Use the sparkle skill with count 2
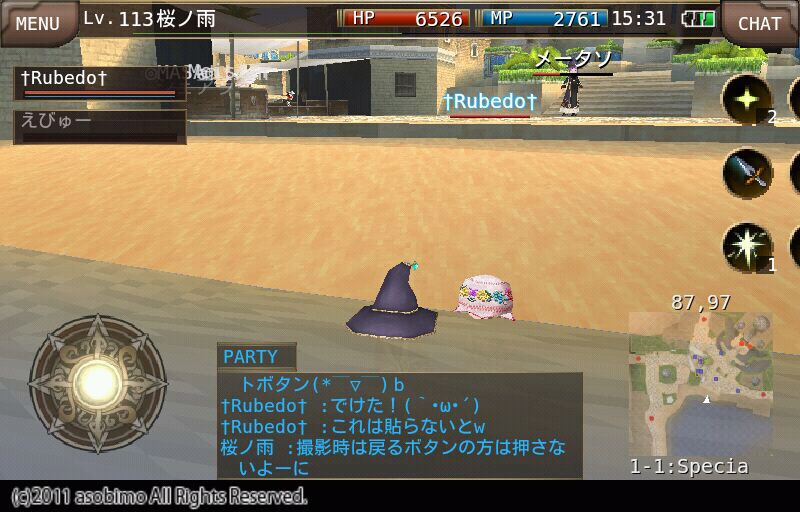 (x=746, y=100)
